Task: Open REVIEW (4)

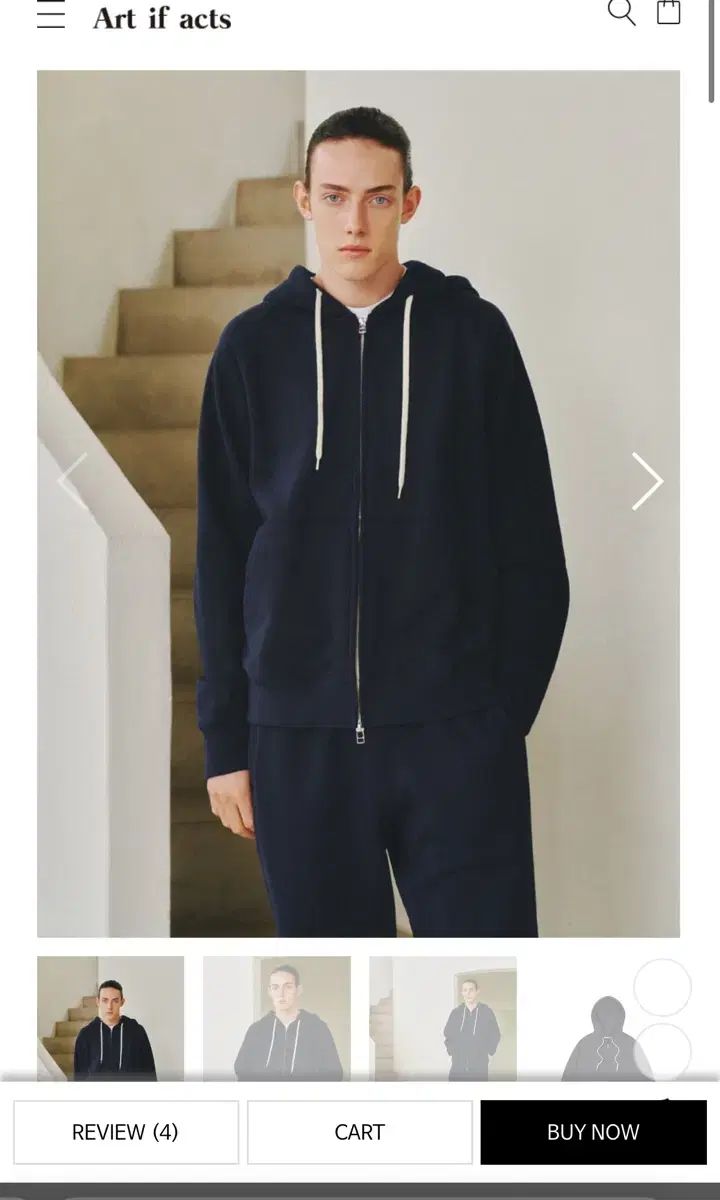Action: click(126, 1132)
